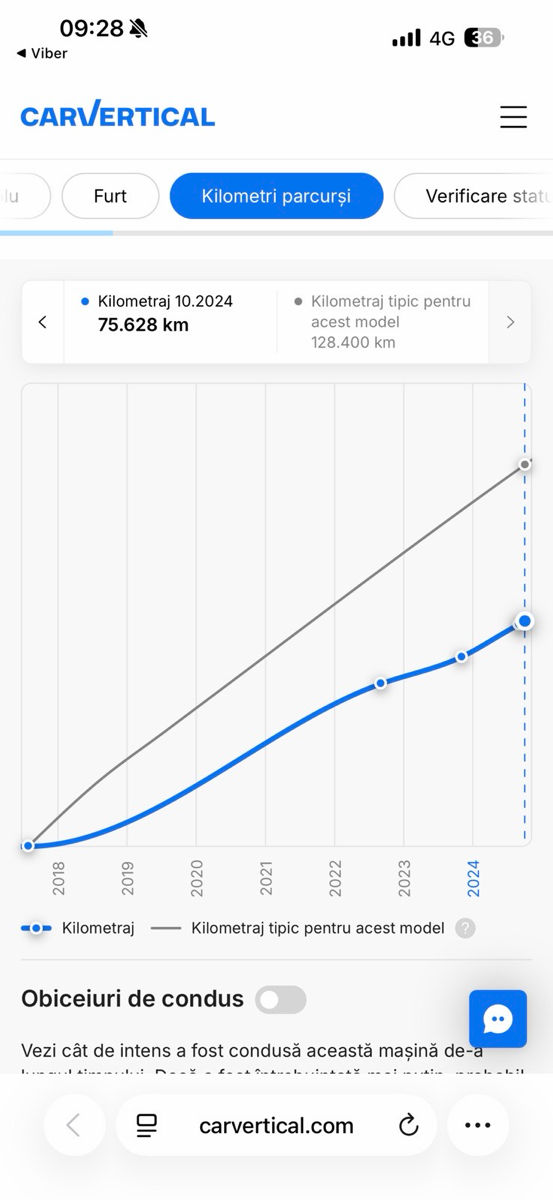This screenshot has width=553, height=1200.
Task: Go back in the browser
Action: [x=73, y=1126]
